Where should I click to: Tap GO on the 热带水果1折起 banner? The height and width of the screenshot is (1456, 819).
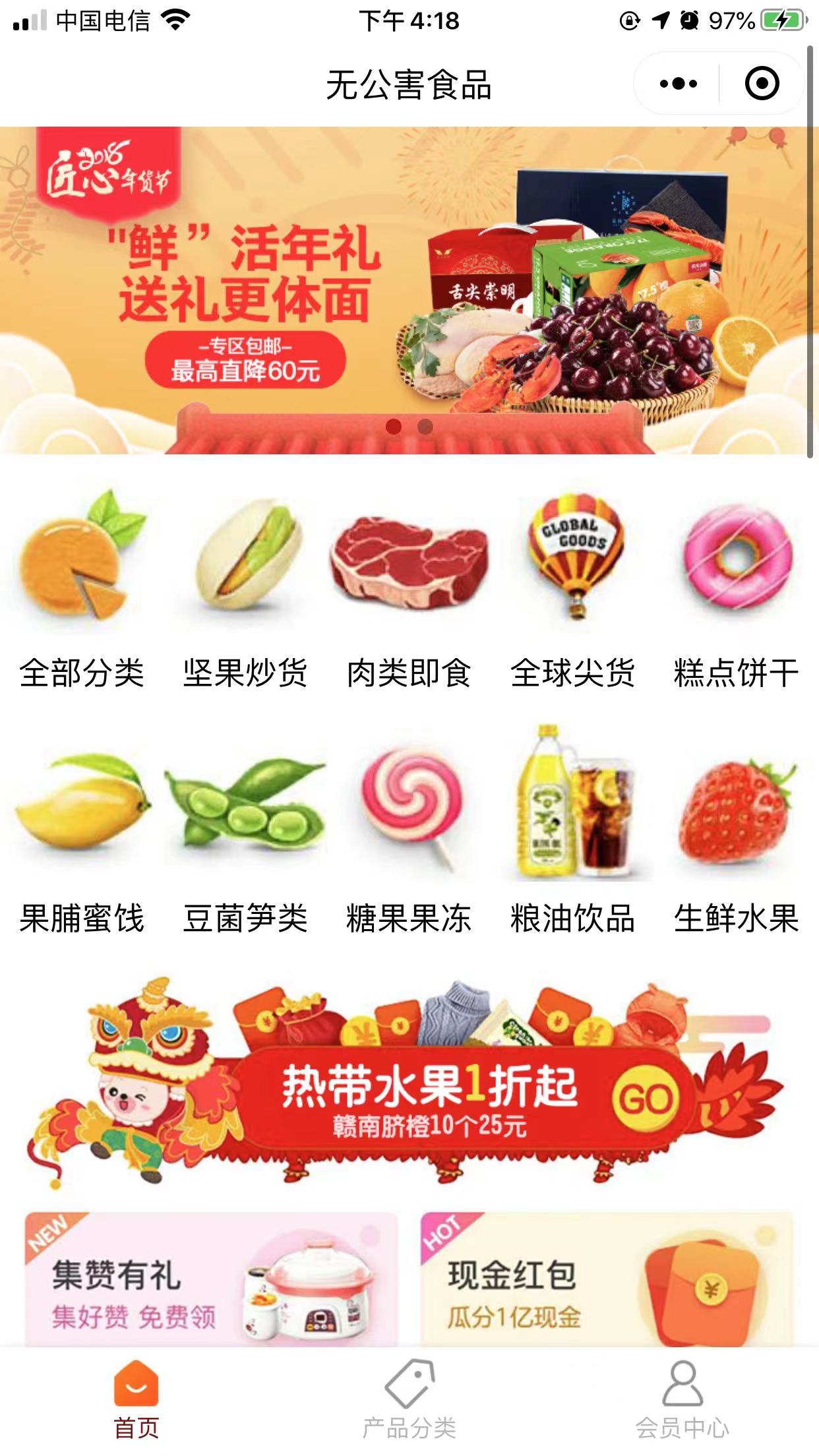pos(646,1098)
